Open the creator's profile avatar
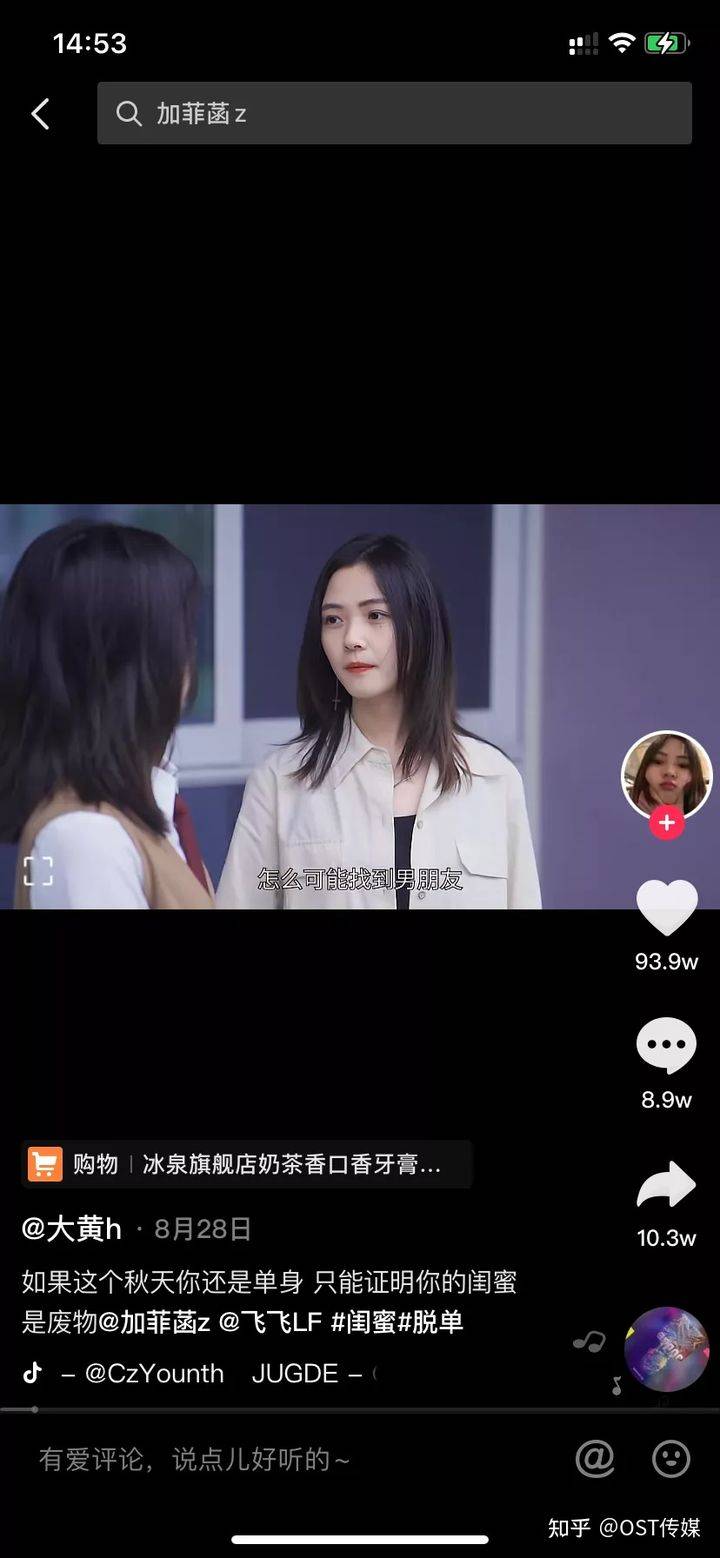The image size is (720, 1558). pyautogui.click(x=666, y=777)
